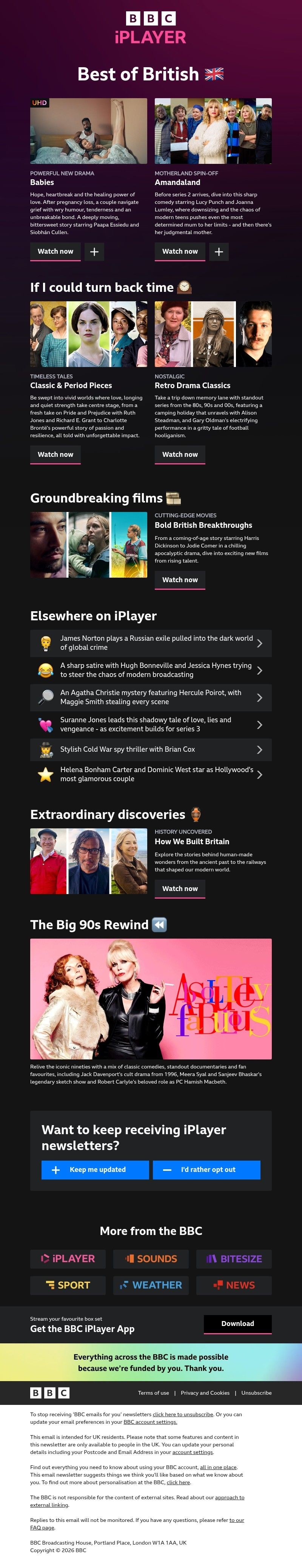Open James Norton Russian exile row
This screenshot has width=302, height=1568.
[151, 643]
